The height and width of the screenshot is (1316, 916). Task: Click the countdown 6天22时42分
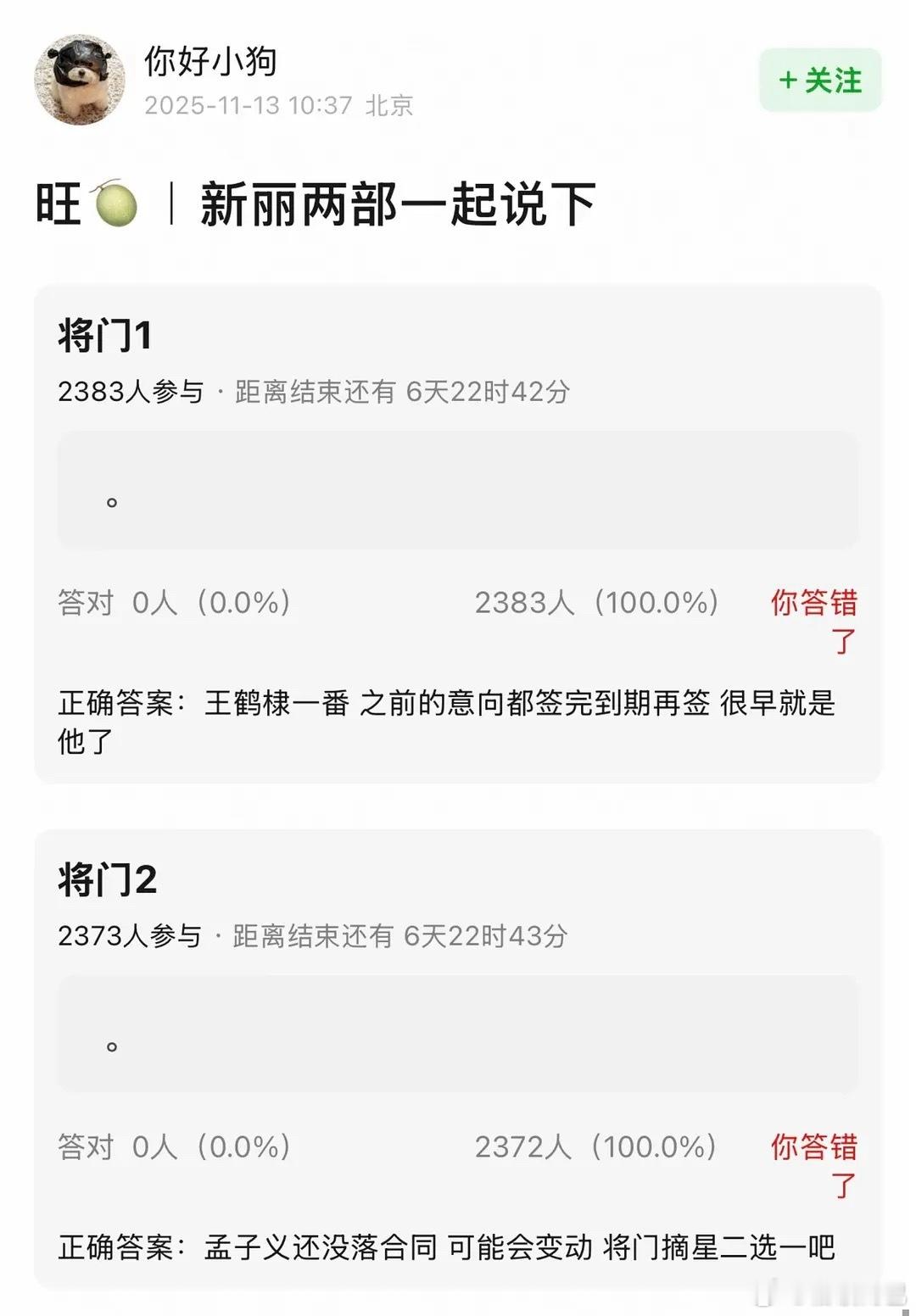(x=488, y=391)
